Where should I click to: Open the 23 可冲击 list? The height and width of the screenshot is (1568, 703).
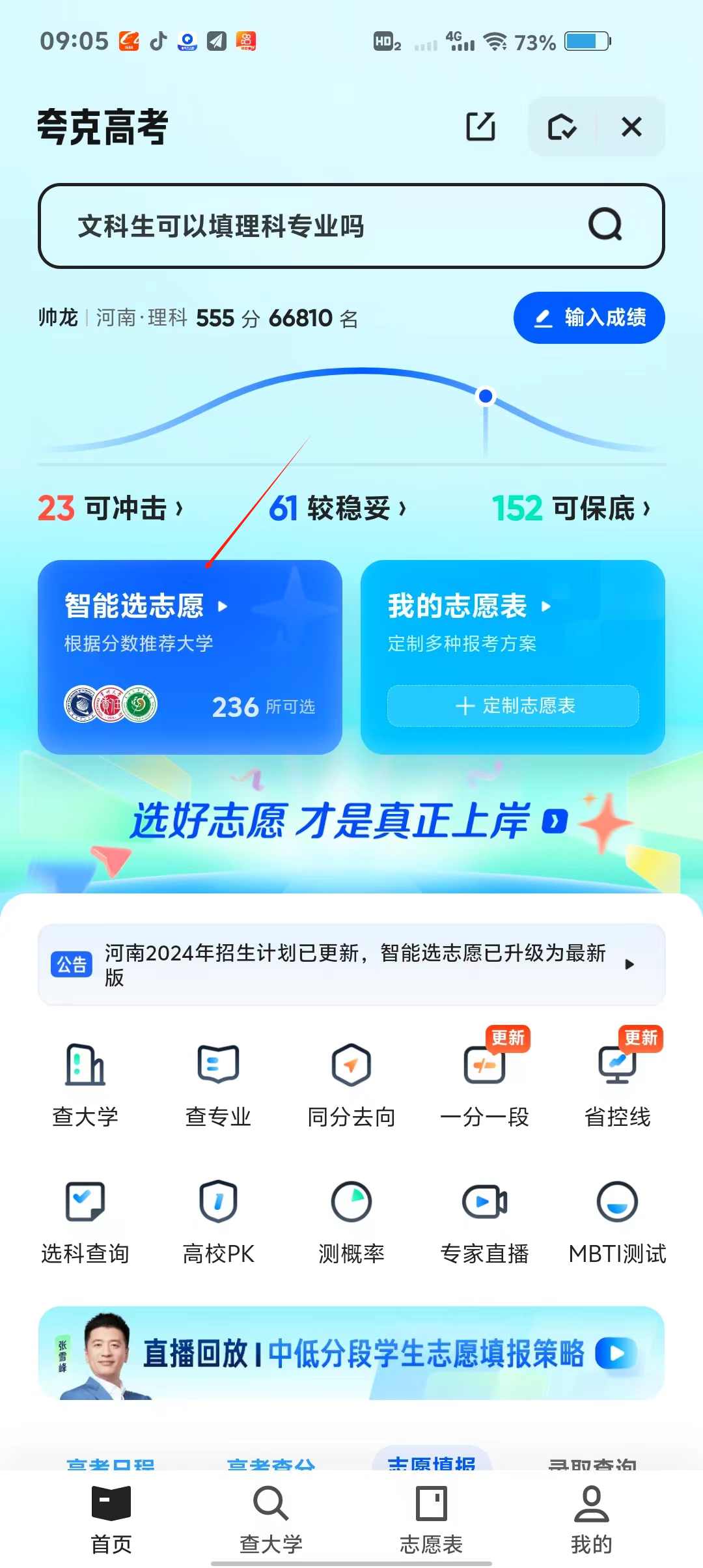pos(111,508)
